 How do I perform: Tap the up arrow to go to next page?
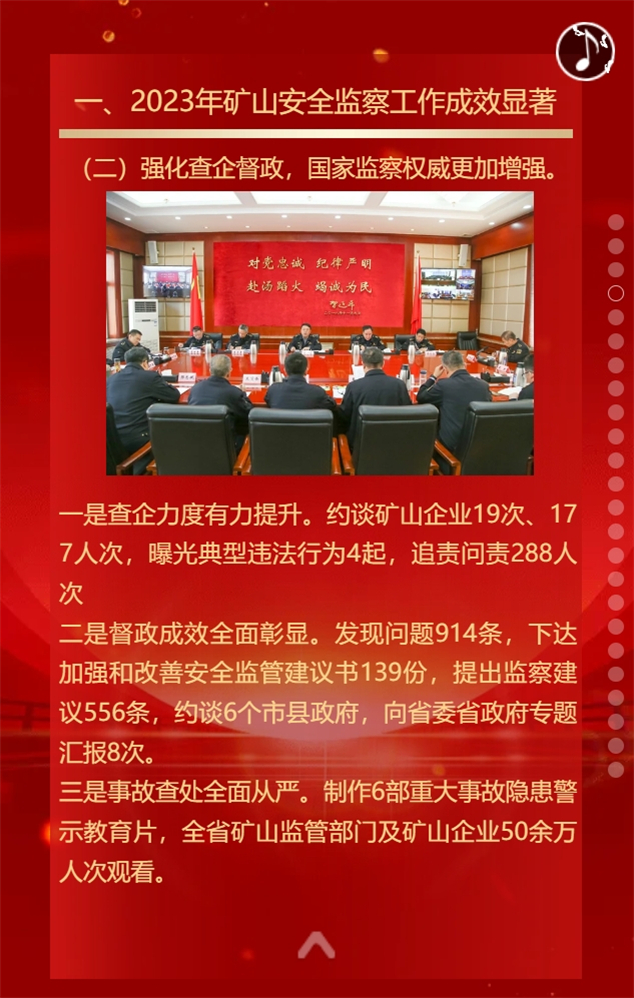(316, 944)
